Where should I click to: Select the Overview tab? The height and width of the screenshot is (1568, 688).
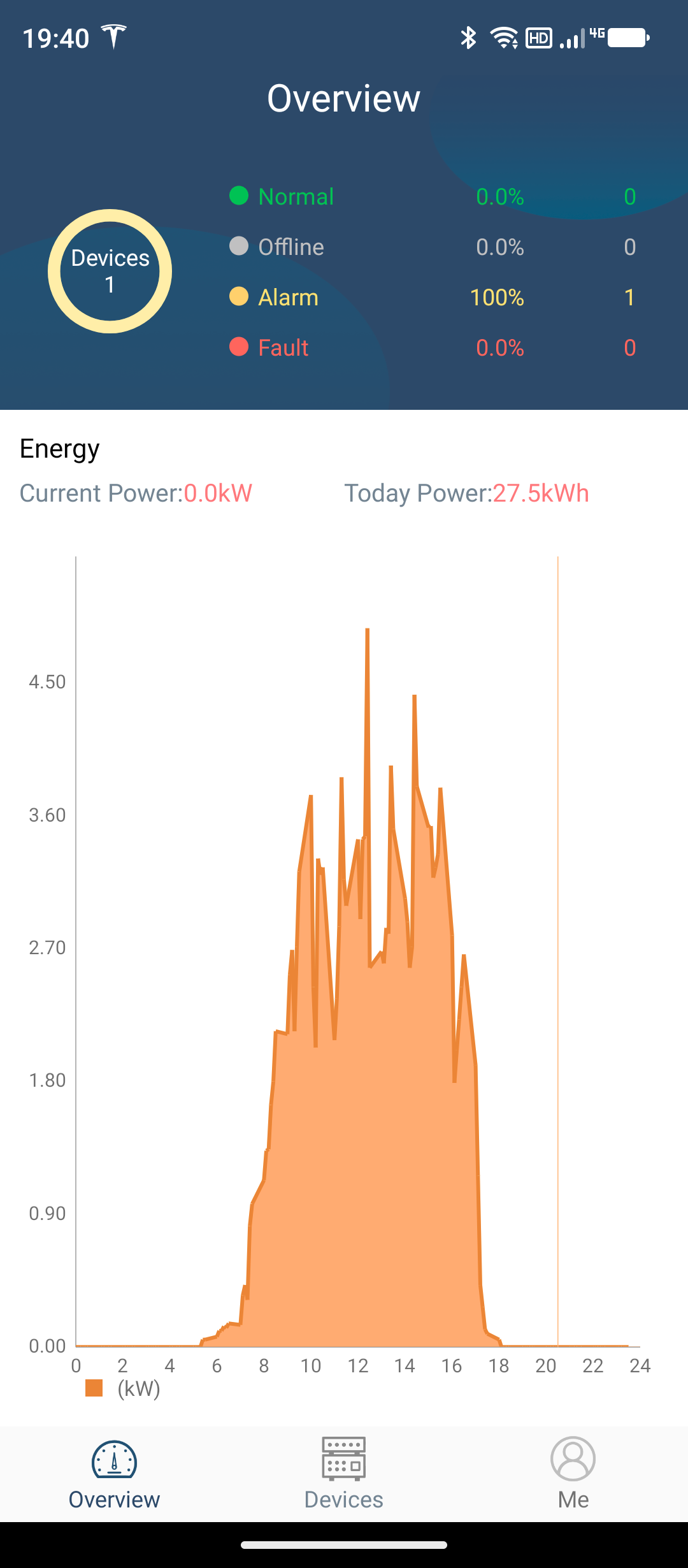[115, 1472]
